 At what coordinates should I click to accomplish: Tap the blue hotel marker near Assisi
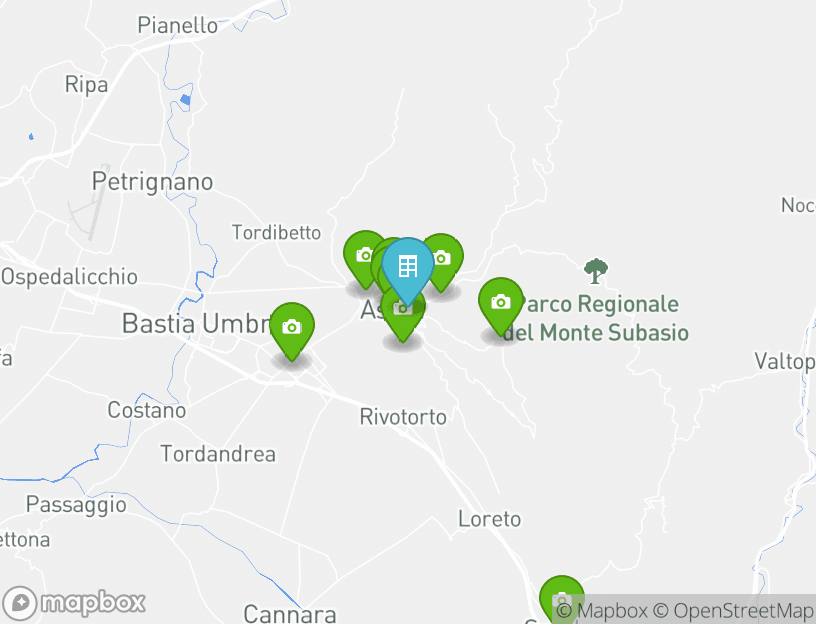[x=407, y=267]
